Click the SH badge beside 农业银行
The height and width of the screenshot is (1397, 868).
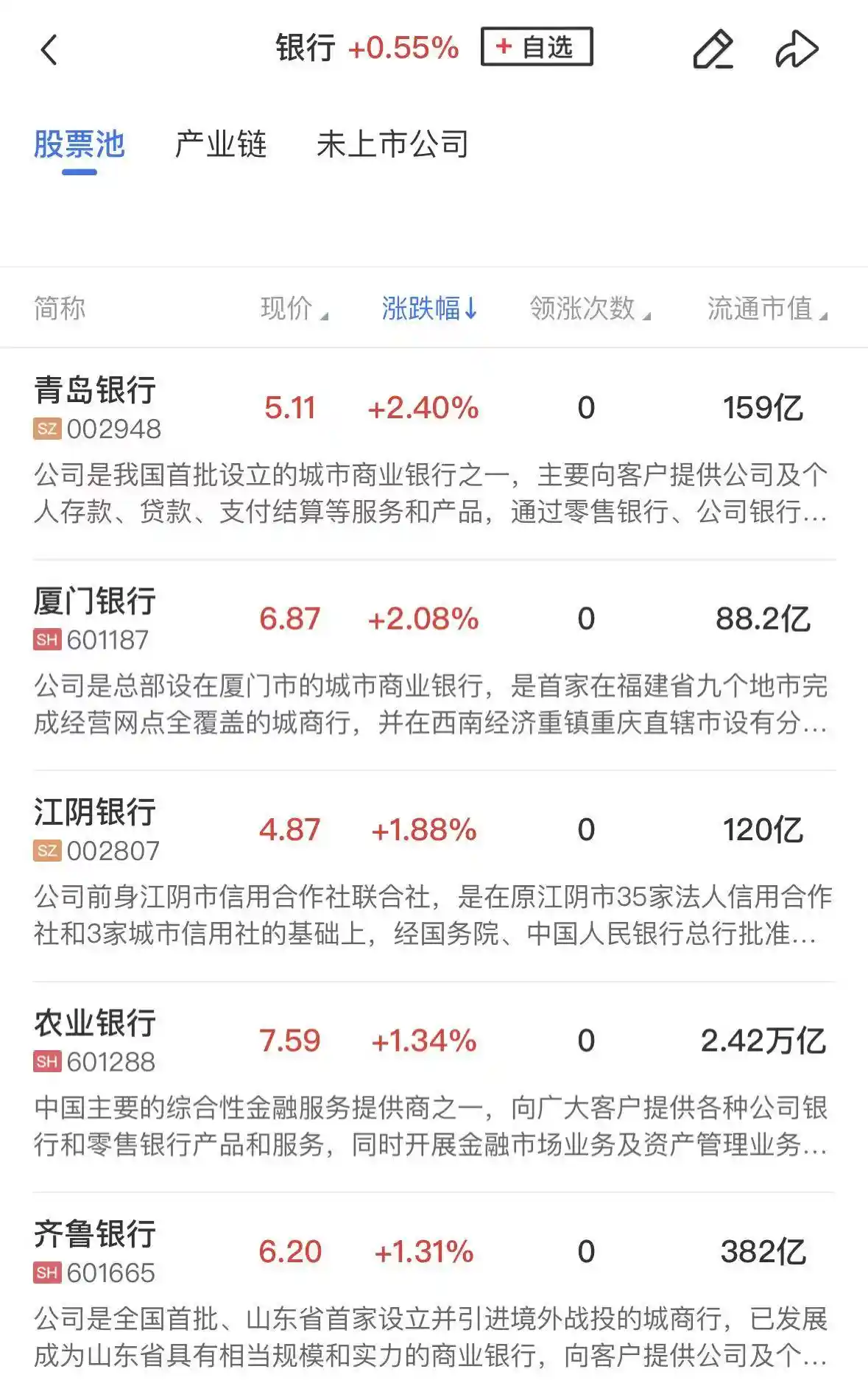click(x=46, y=1061)
